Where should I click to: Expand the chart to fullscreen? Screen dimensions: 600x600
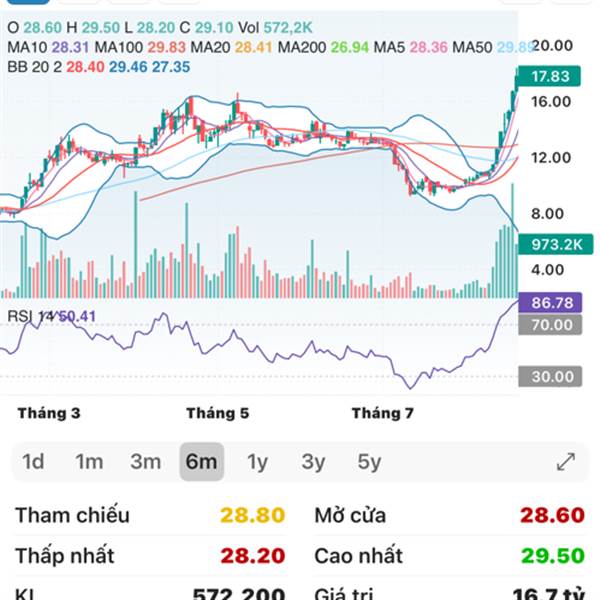coord(566,462)
